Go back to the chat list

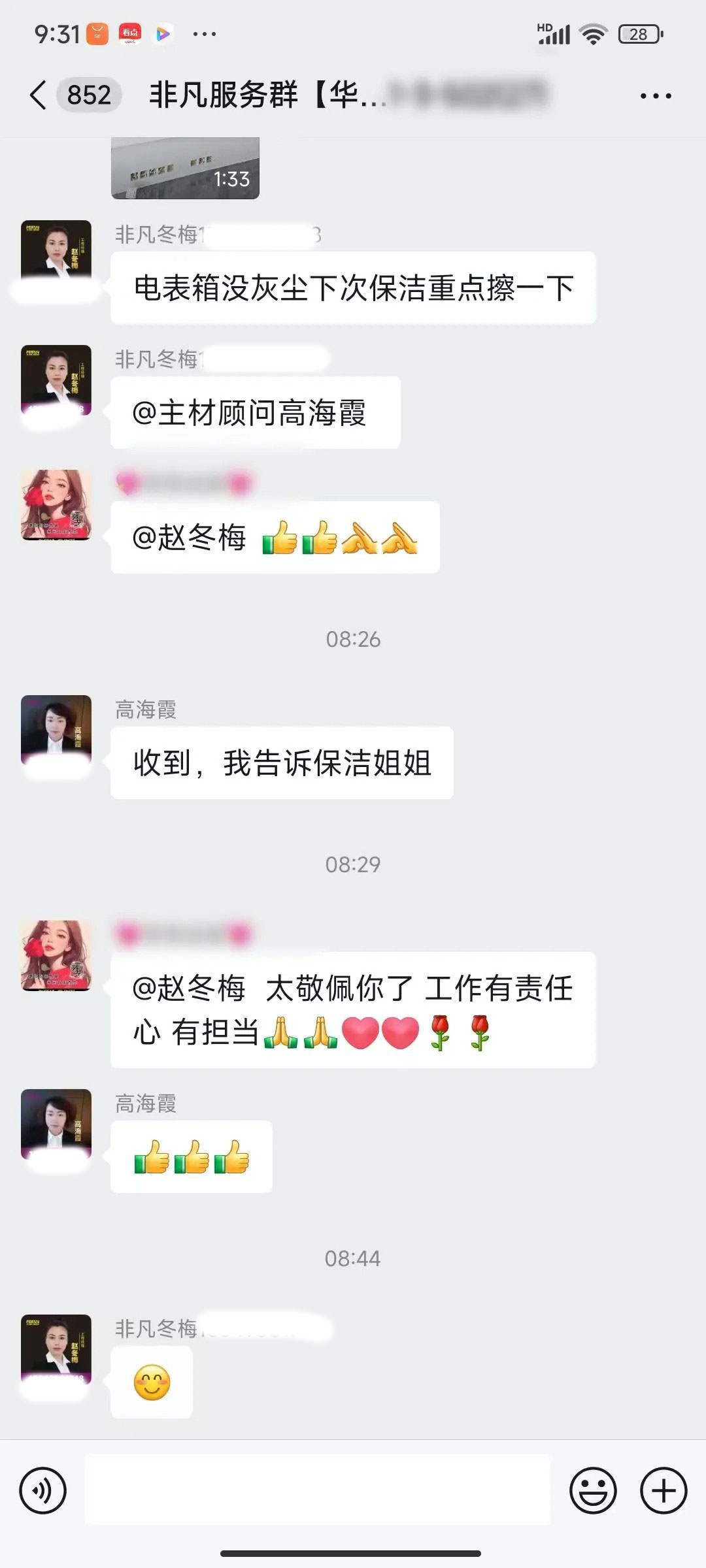[38, 95]
